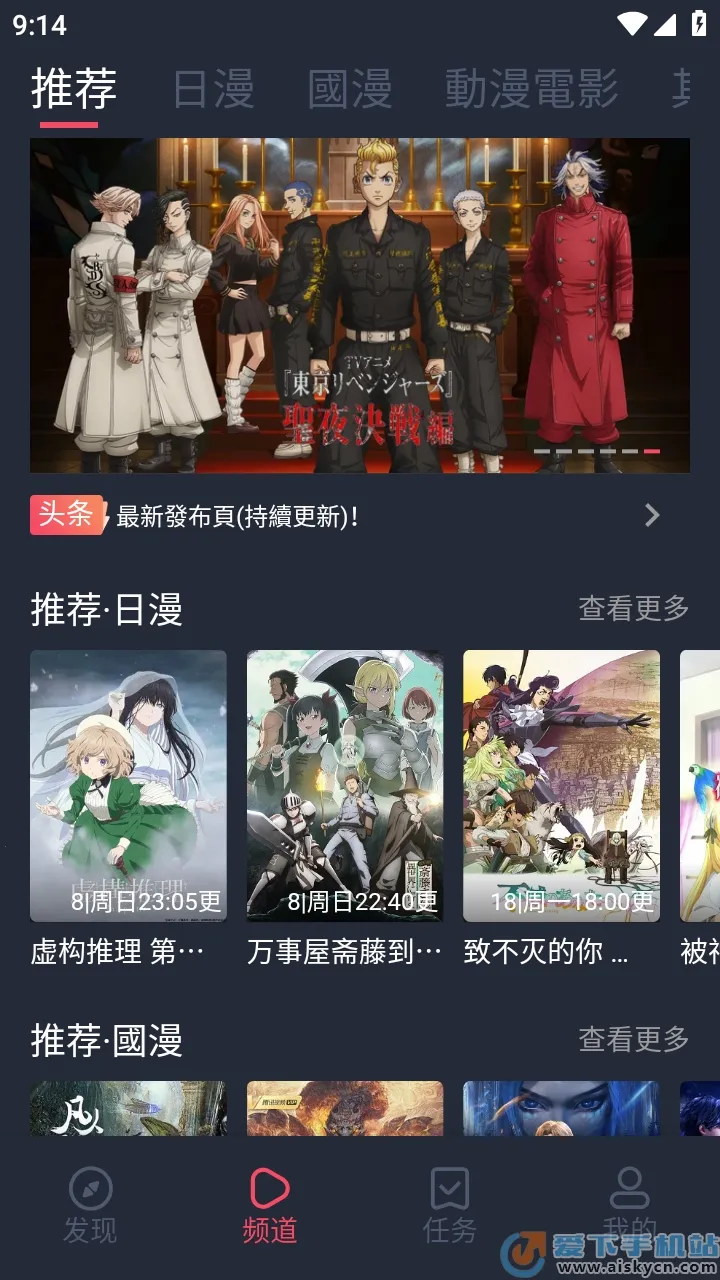This screenshot has width=720, height=1280.
Task: Open the 致不灭的你 anime poster
Action: point(560,785)
